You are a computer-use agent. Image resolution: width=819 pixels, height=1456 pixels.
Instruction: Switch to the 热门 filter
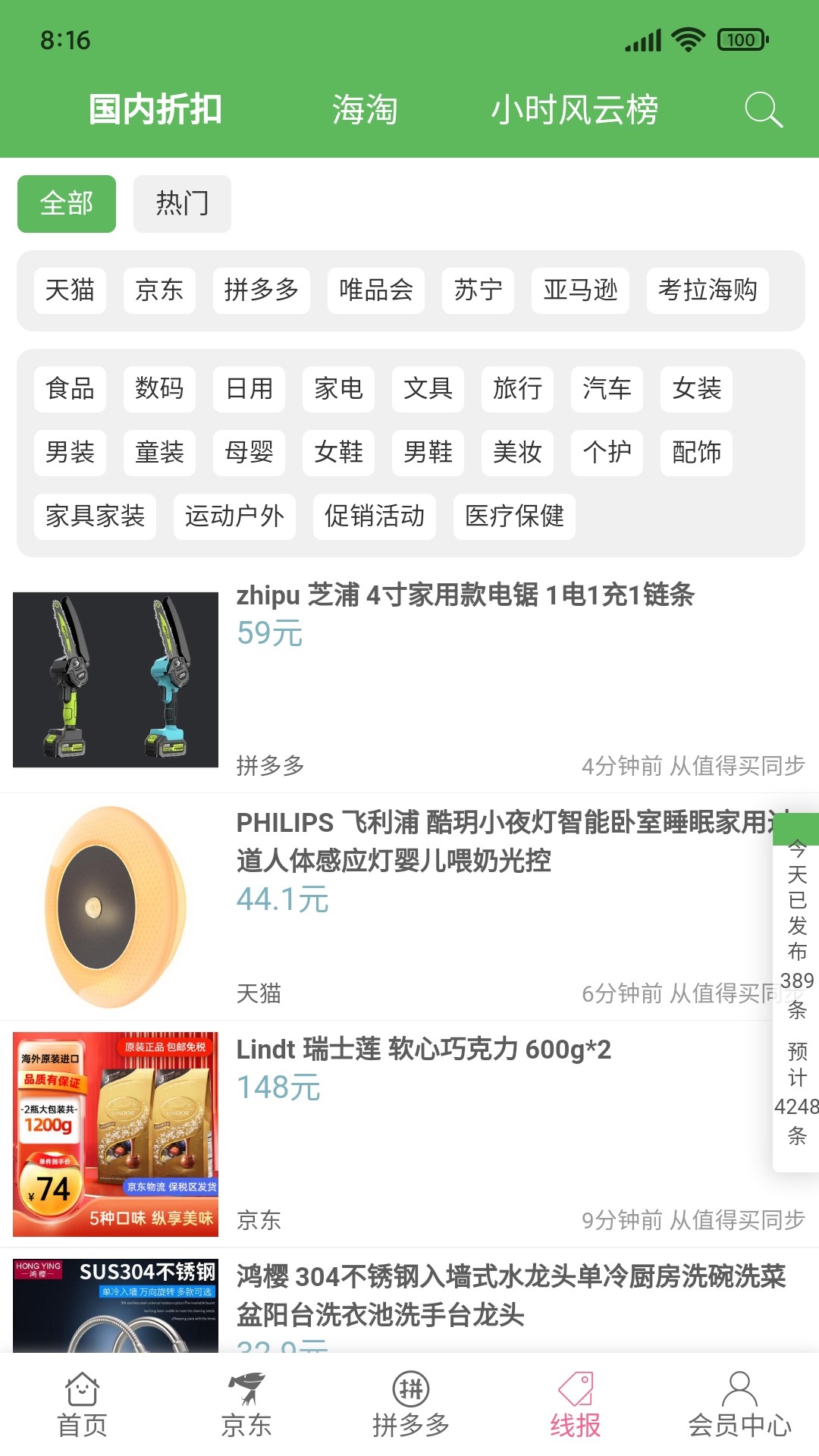(182, 203)
